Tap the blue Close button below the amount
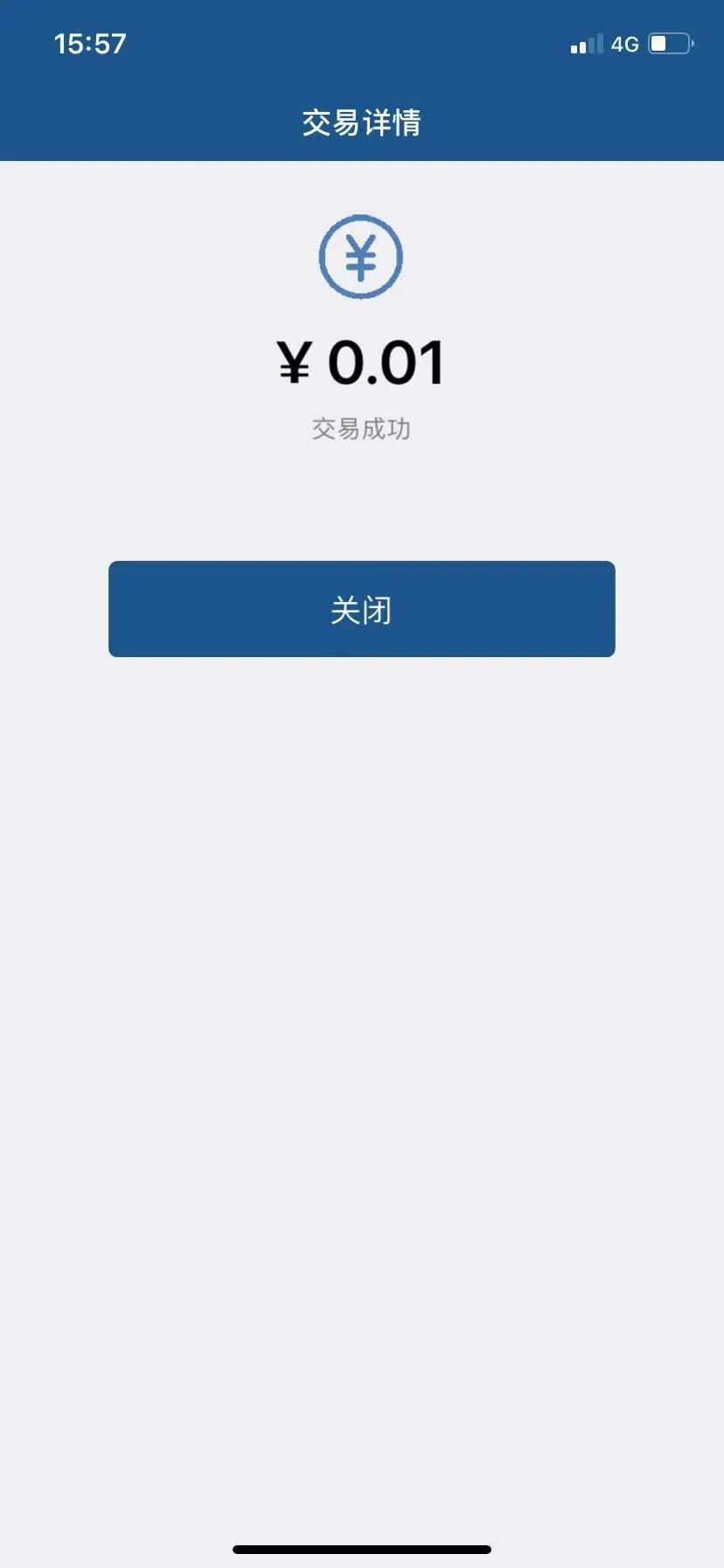The image size is (724, 1568). 361,609
